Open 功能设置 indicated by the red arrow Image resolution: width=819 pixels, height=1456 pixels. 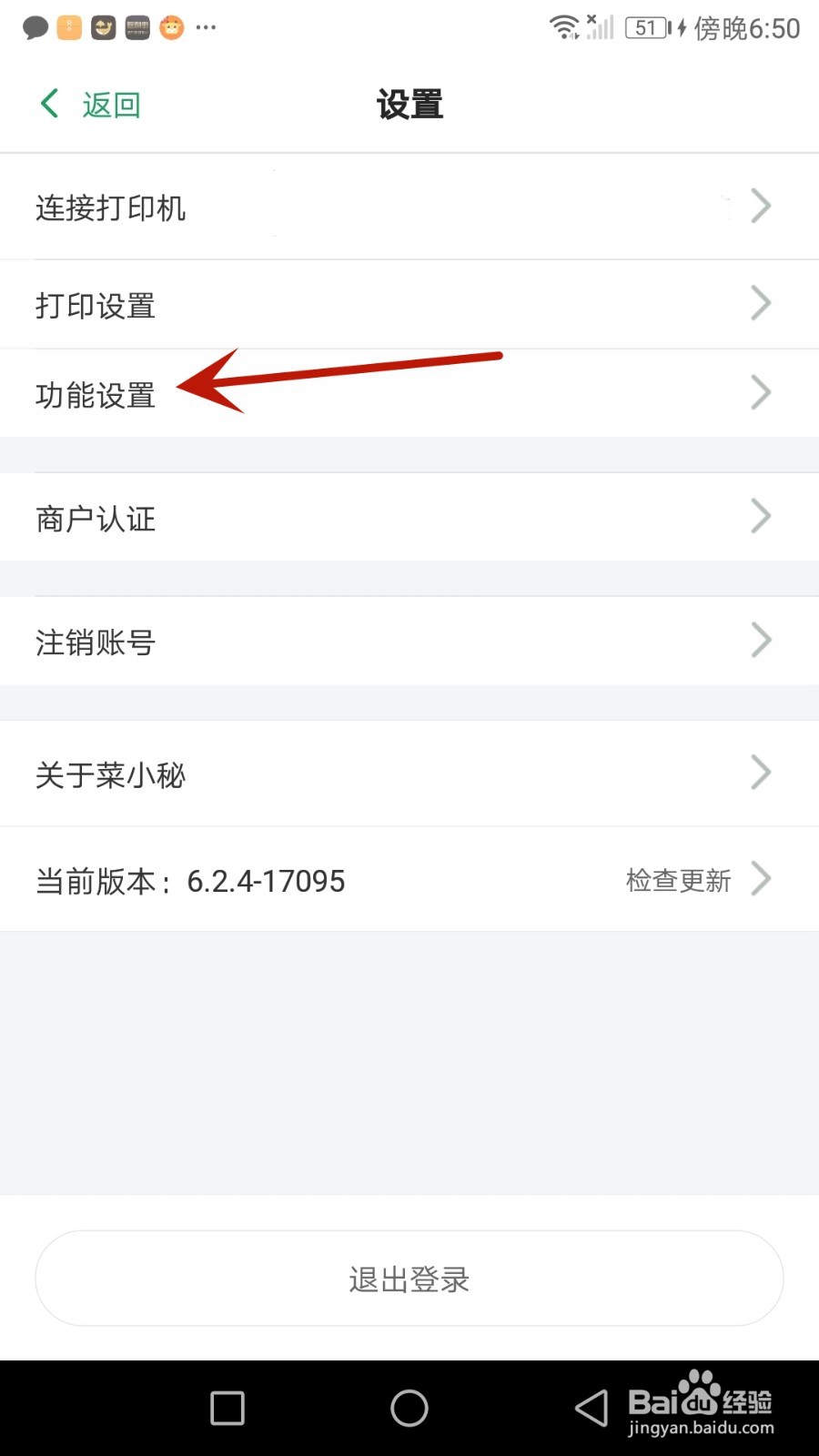[x=95, y=395]
